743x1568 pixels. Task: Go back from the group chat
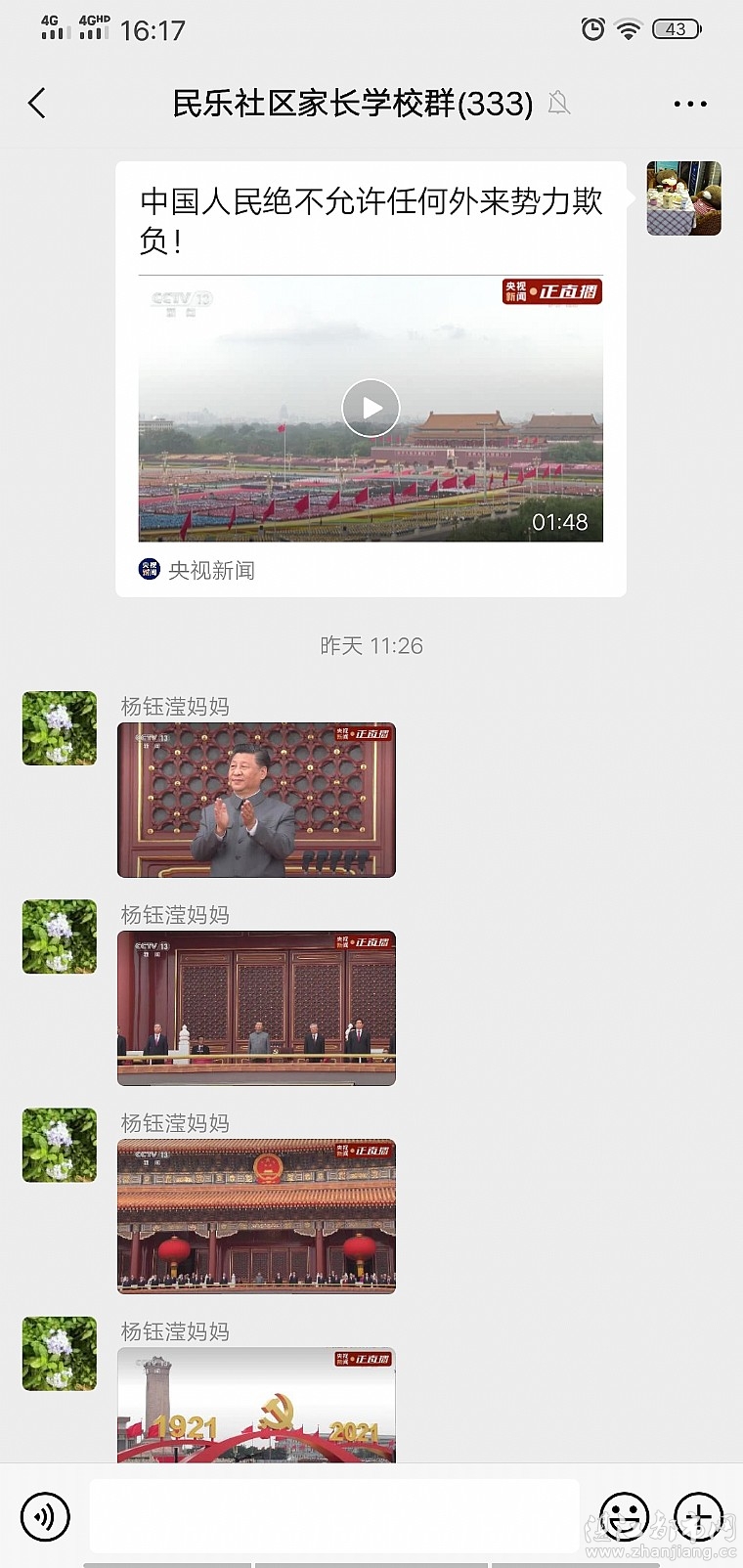pos(37,104)
